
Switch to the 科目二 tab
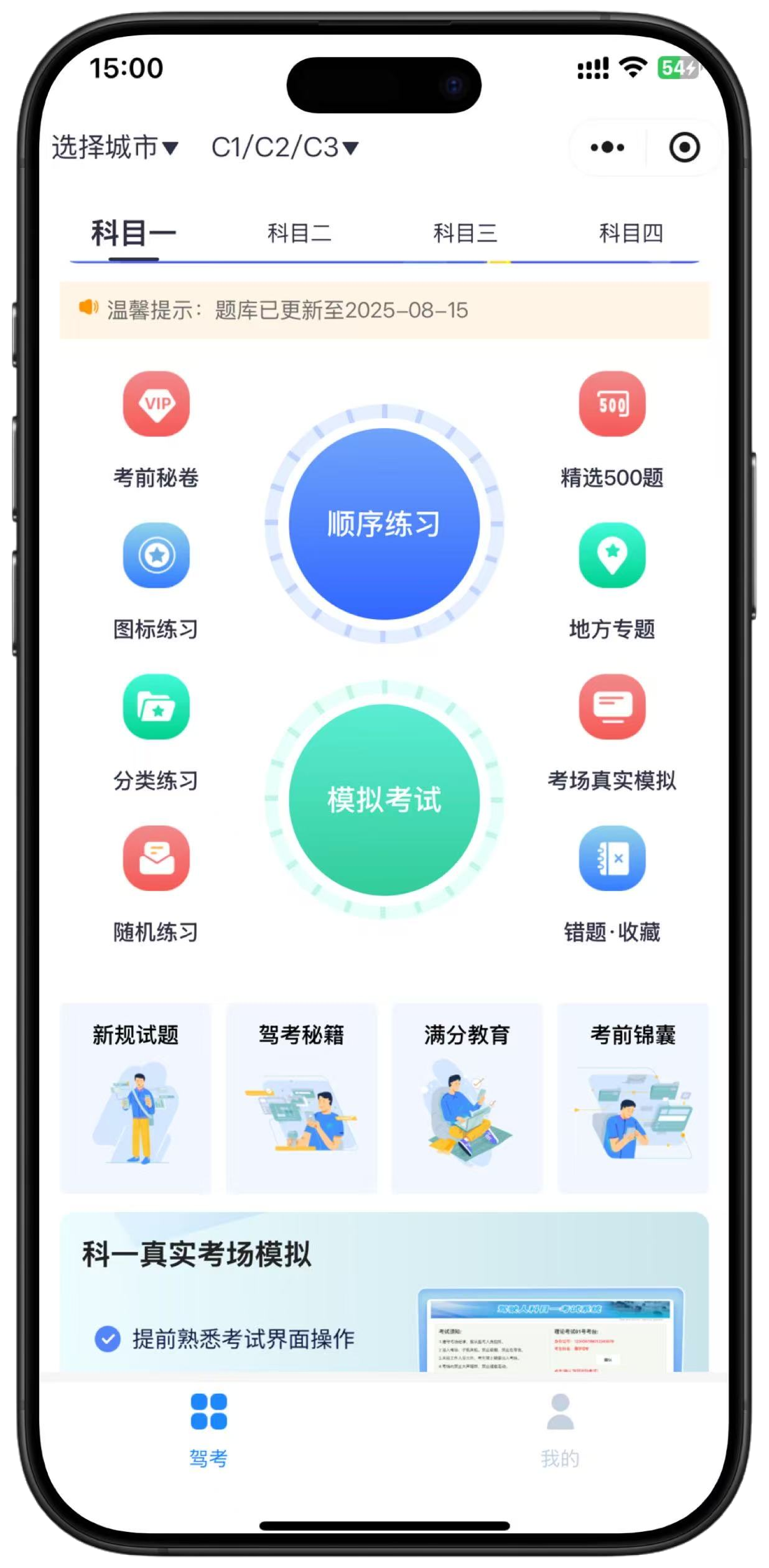pyautogui.click(x=299, y=233)
